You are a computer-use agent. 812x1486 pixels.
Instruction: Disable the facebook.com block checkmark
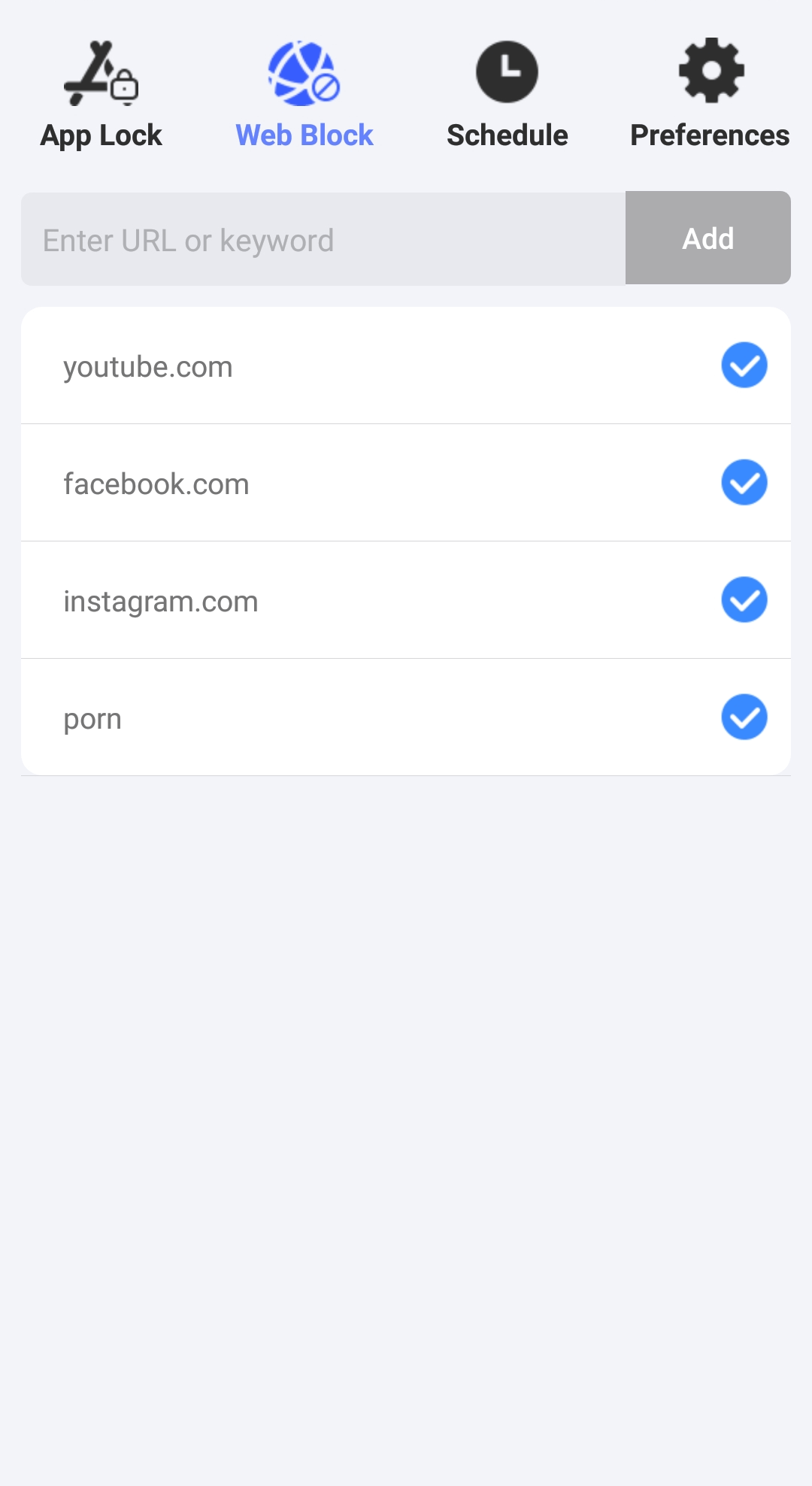pyautogui.click(x=744, y=482)
